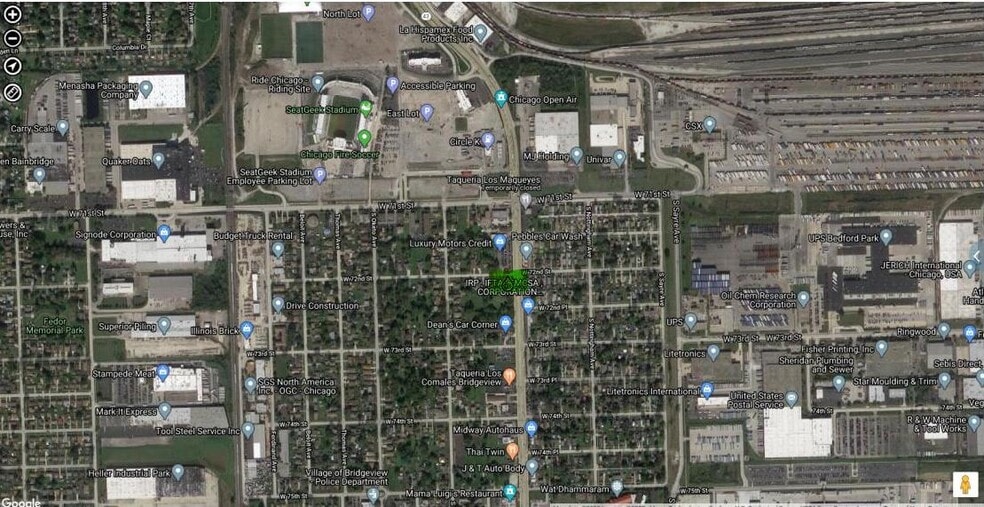This screenshot has height=507, width=984.
Task: Open the United States Postal Service pin
Action: (x=791, y=398)
